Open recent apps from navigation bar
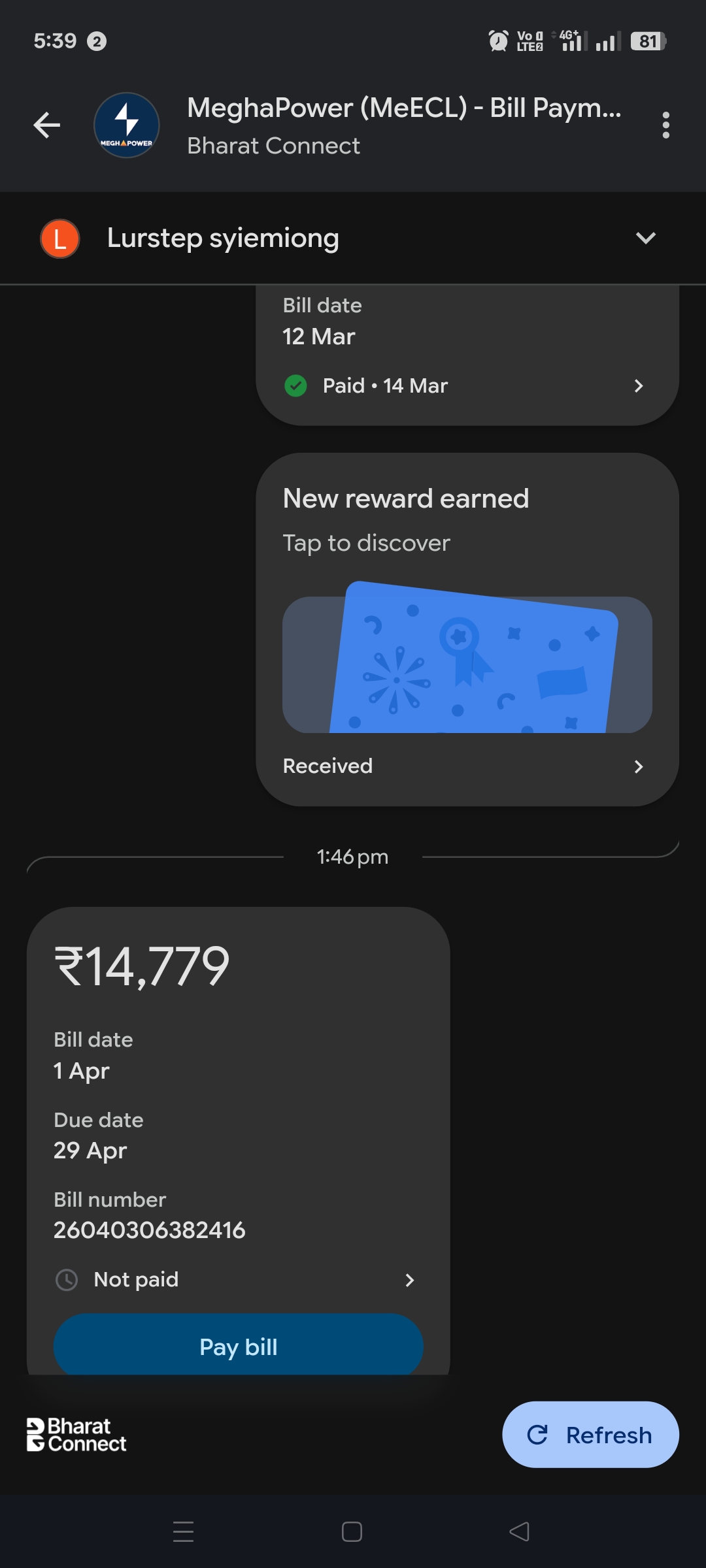Screen dimensions: 706x1568 [x=184, y=1531]
